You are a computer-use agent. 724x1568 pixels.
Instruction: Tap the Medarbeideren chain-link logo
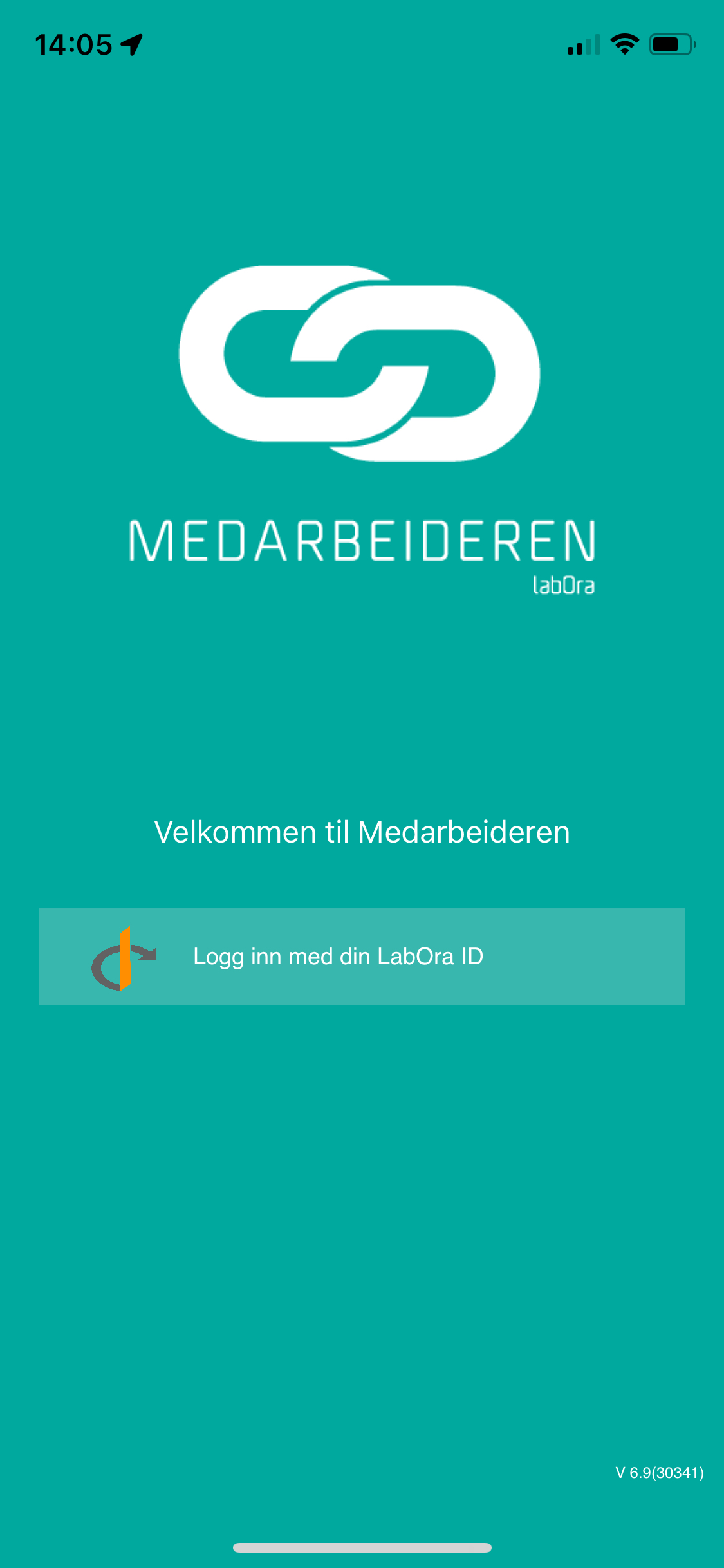pos(362,364)
